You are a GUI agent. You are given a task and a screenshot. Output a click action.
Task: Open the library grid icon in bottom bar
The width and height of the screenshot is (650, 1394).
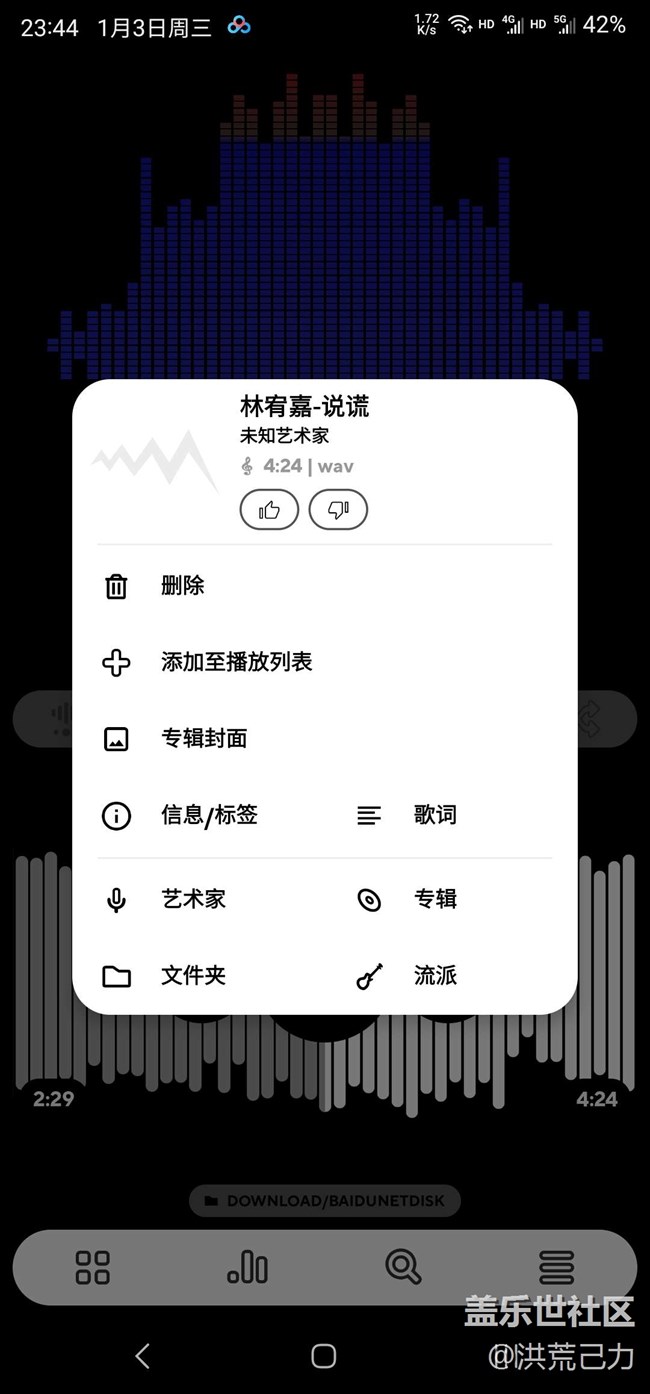pos(93,1267)
